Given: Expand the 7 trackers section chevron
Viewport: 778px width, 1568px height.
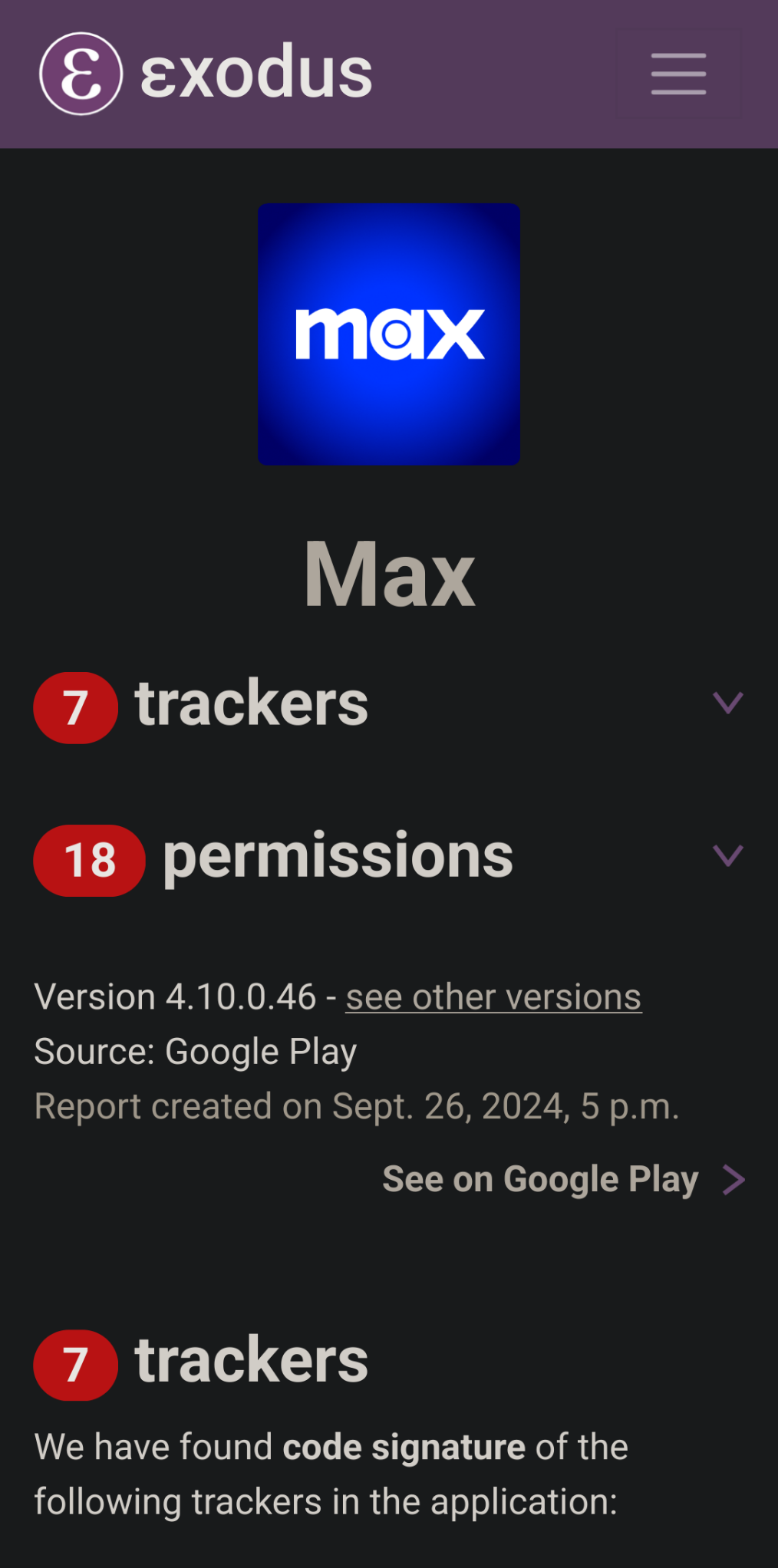Looking at the screenshot, I should pos(727,703).
